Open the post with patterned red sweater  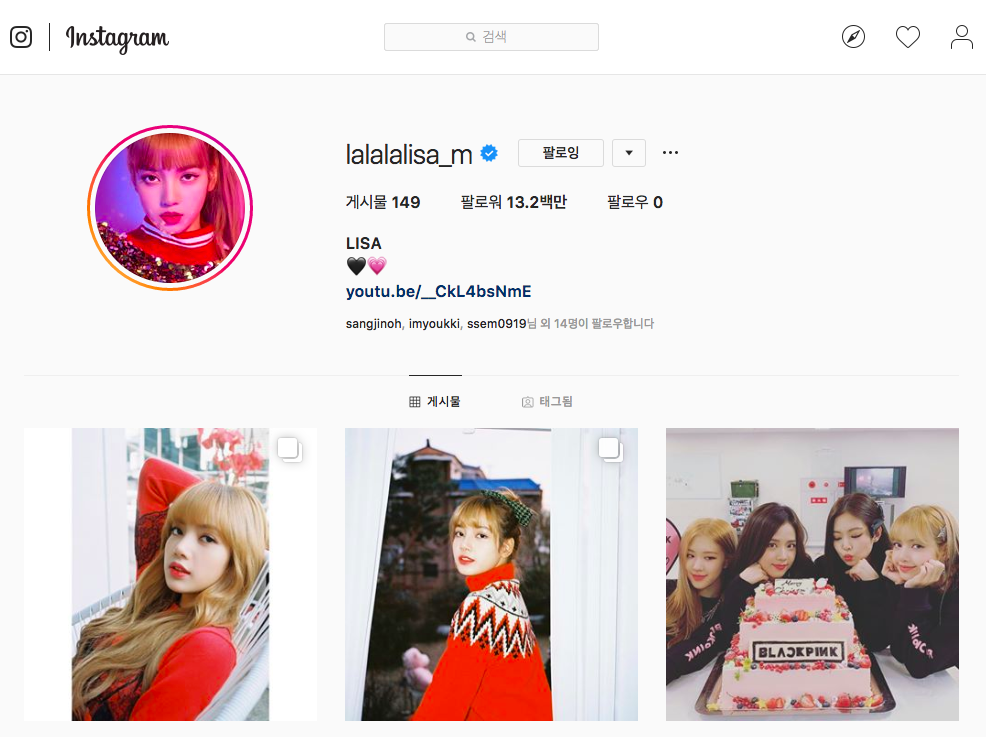[491, 574]
